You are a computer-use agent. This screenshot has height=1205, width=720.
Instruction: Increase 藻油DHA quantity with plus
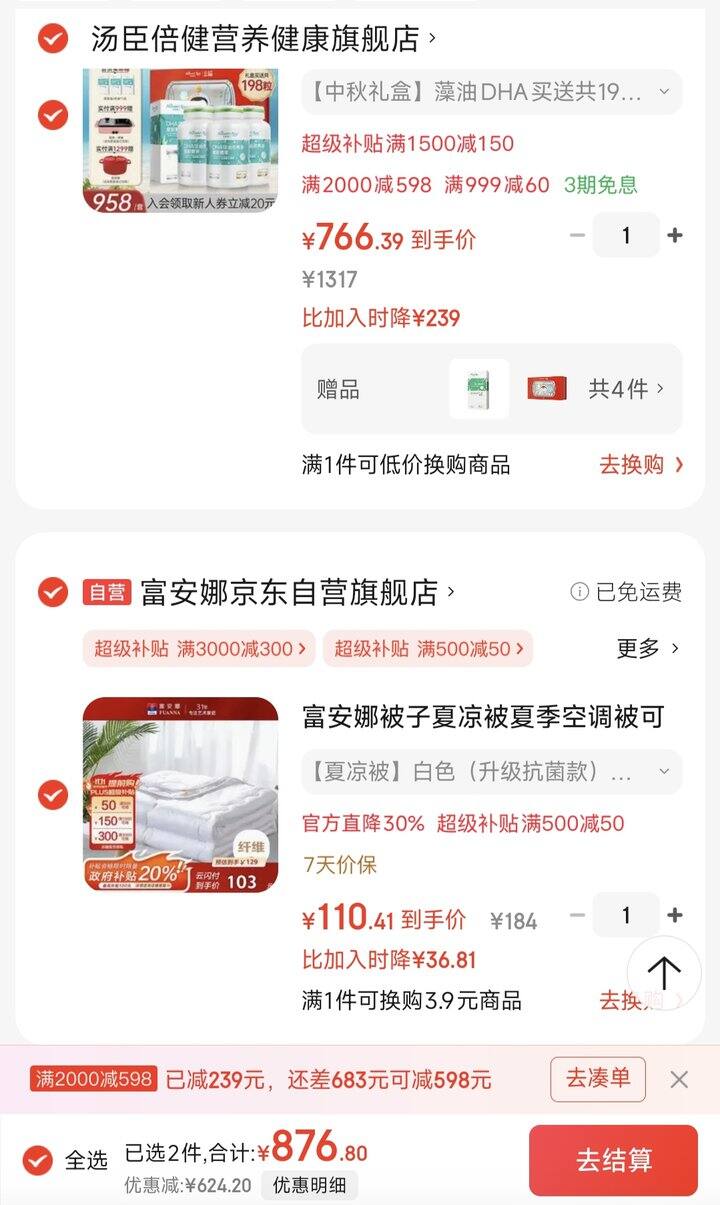pos(675,236)
